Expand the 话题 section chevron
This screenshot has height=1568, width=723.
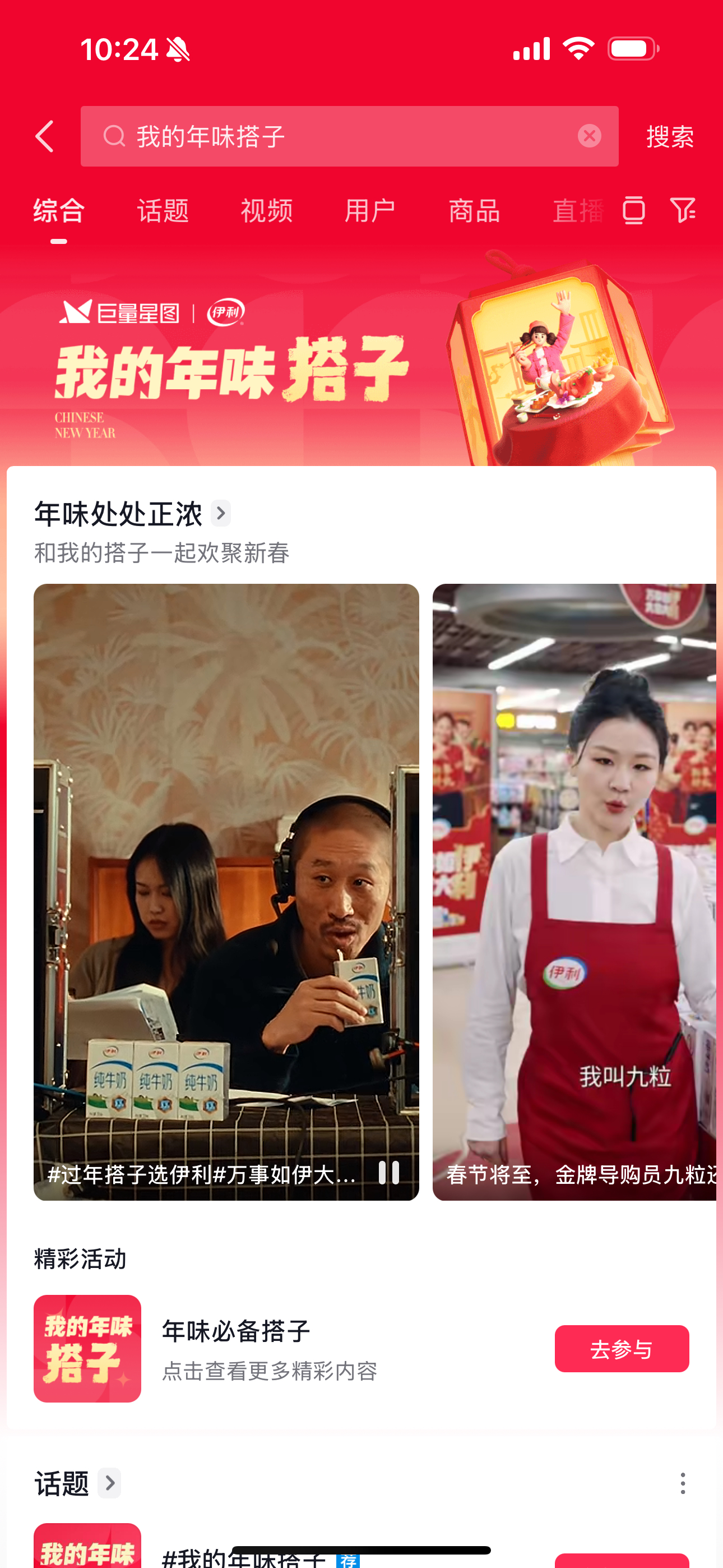click(x=109, y=1483)
